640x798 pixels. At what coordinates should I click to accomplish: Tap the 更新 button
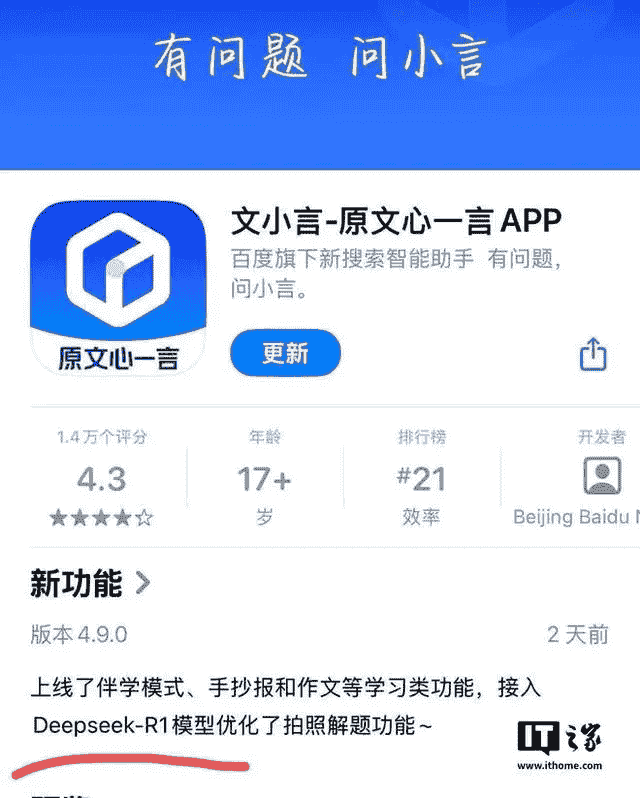click(285, 353)
